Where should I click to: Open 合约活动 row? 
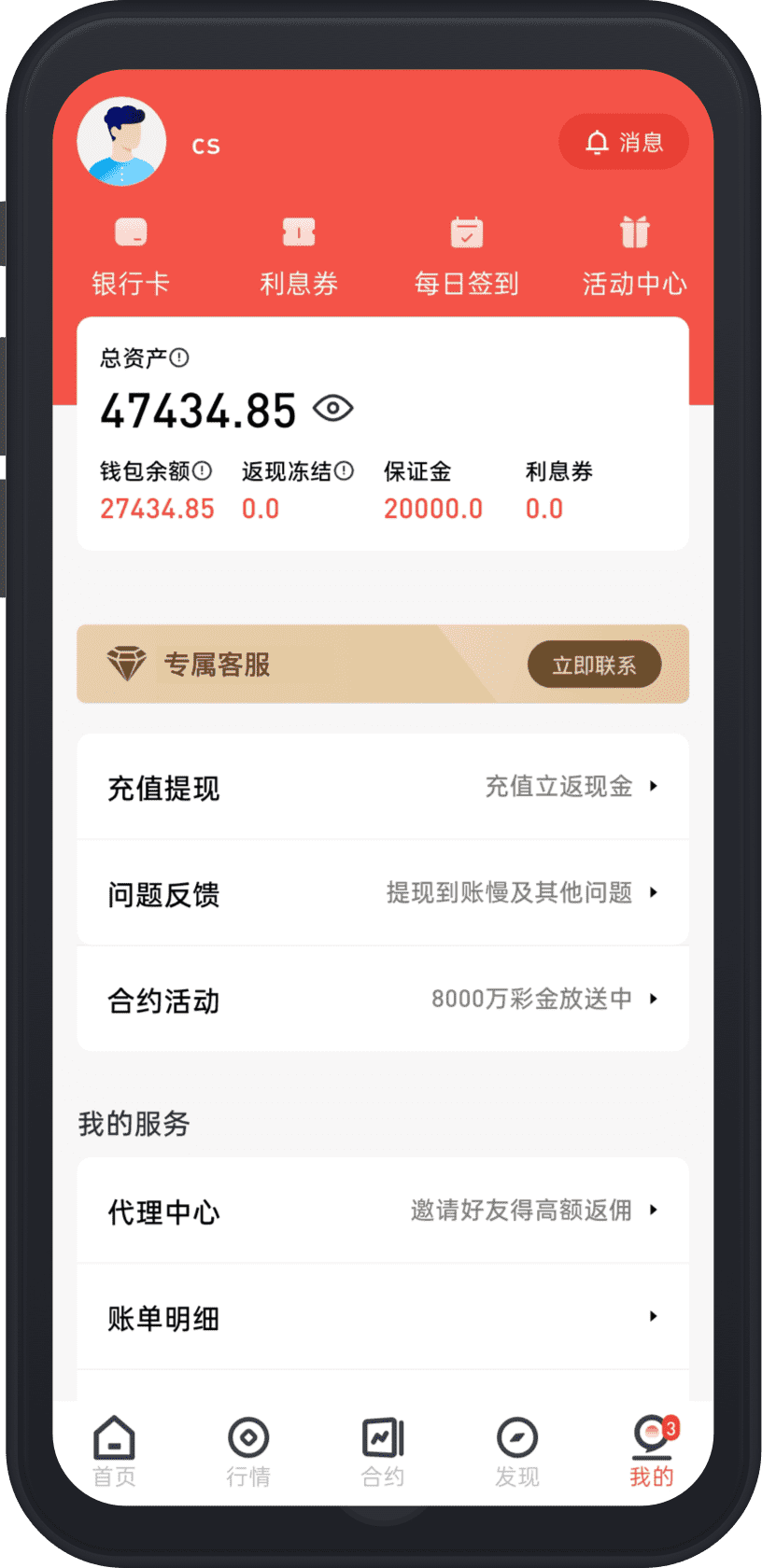[x=383, y=1000]
